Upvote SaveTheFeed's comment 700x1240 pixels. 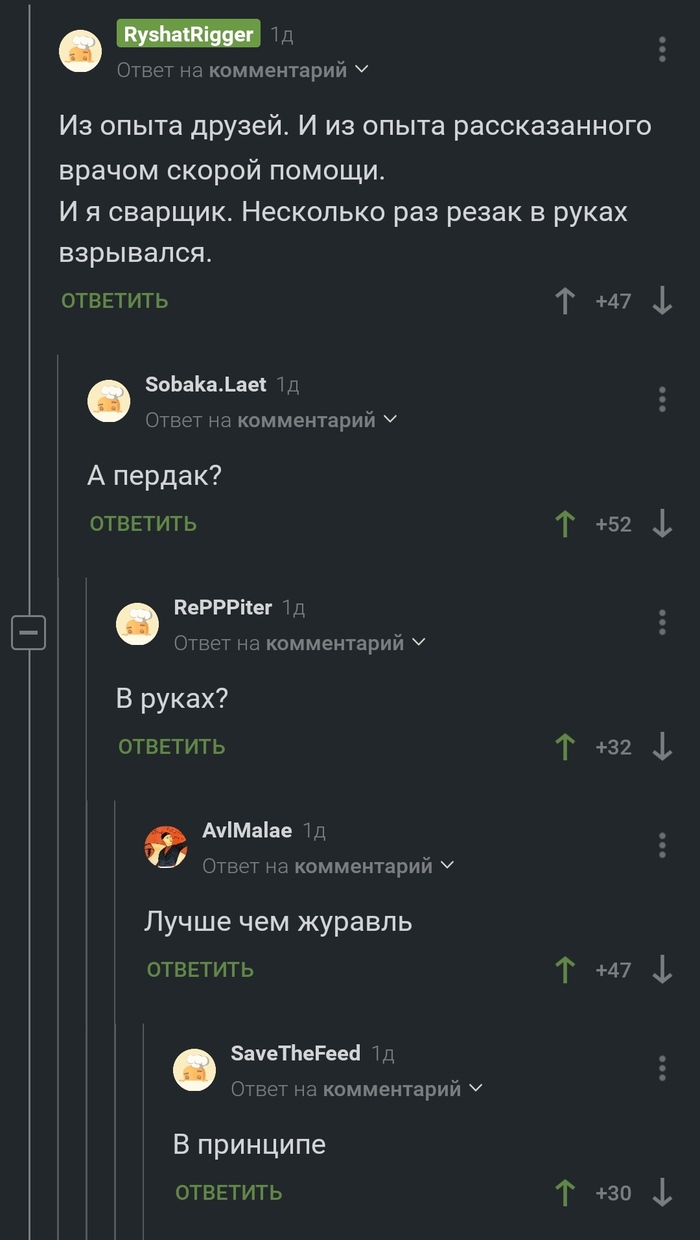point(565,1193)
